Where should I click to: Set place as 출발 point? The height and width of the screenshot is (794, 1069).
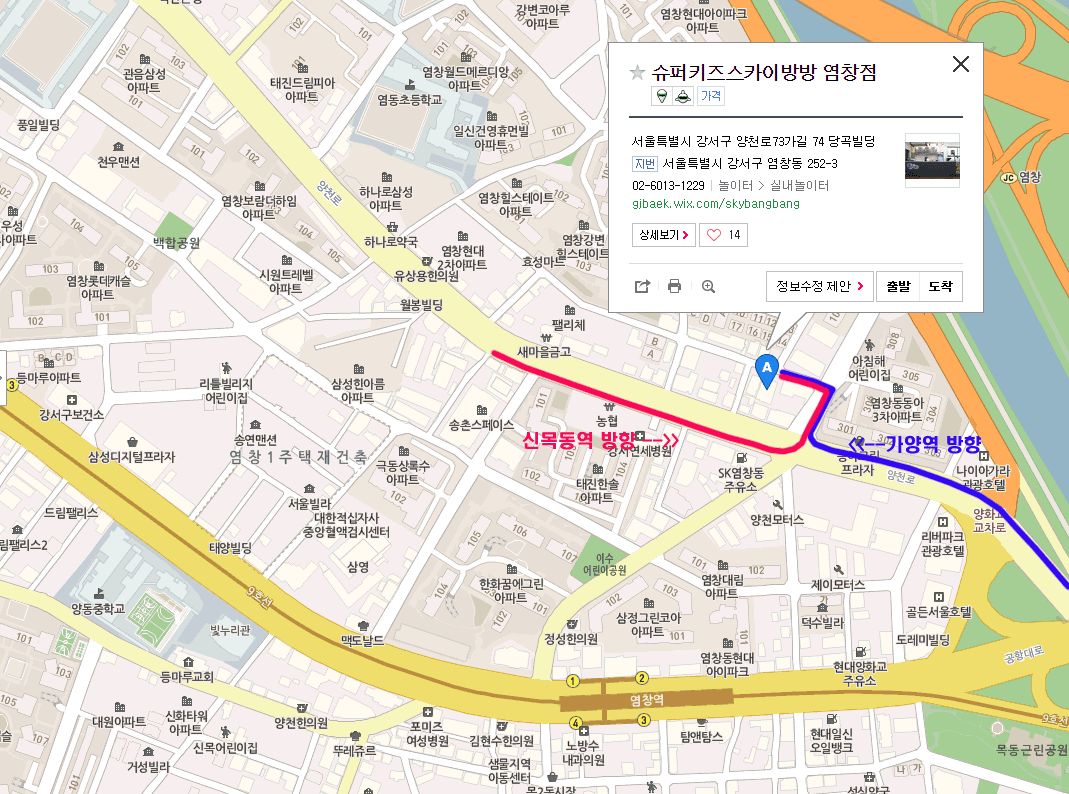[898, 286]
